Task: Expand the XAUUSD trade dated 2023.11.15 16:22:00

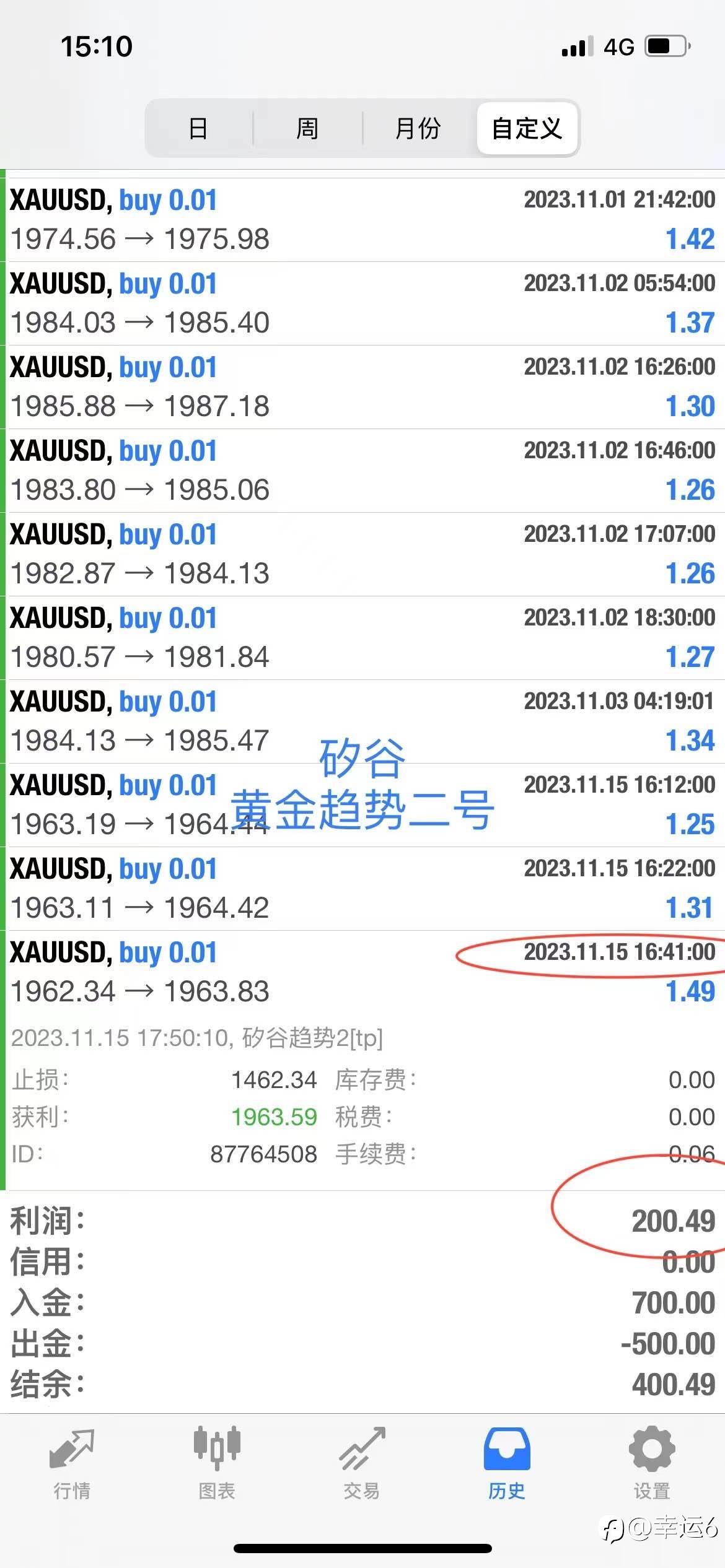Action: pyautogui.click(x=364, y=889)
